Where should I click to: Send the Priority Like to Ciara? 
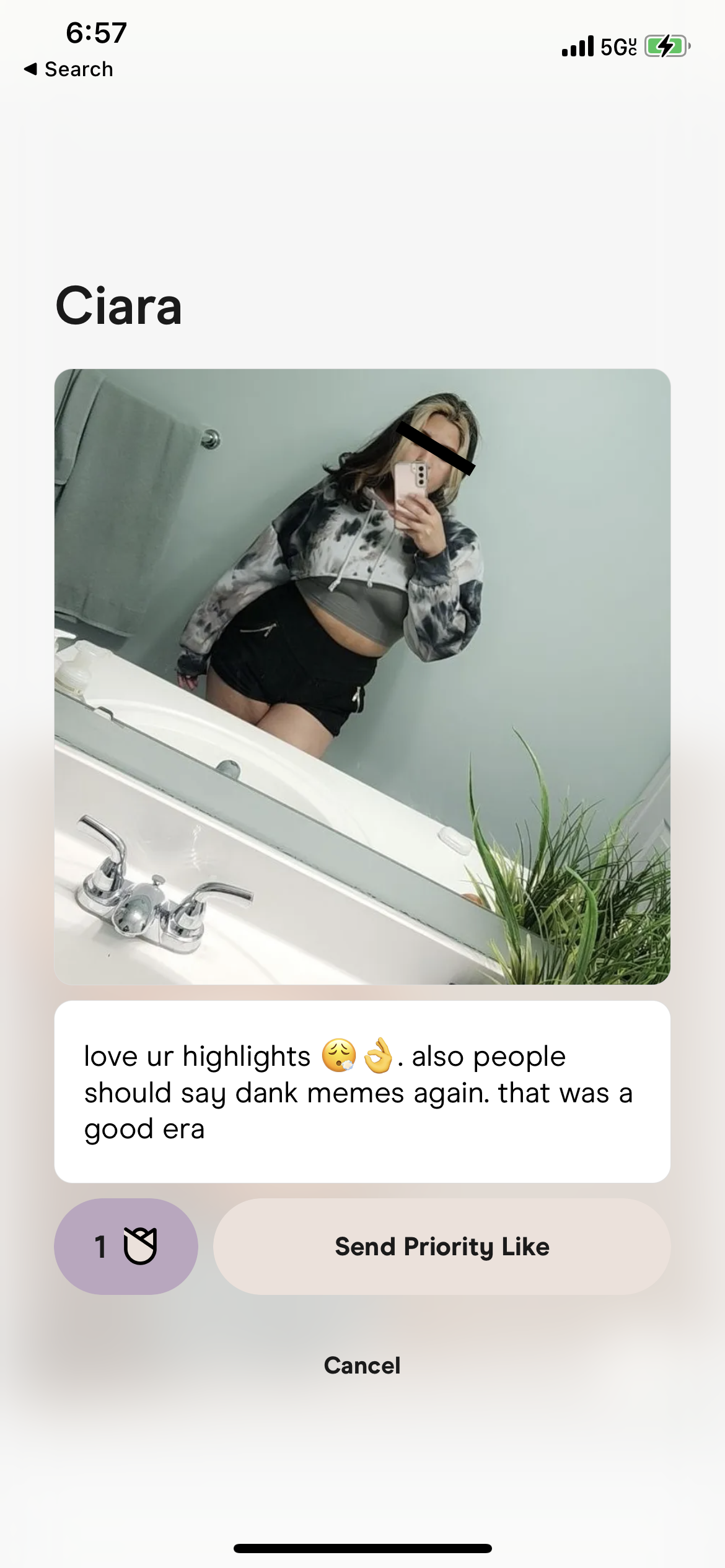pos(441,1246)
